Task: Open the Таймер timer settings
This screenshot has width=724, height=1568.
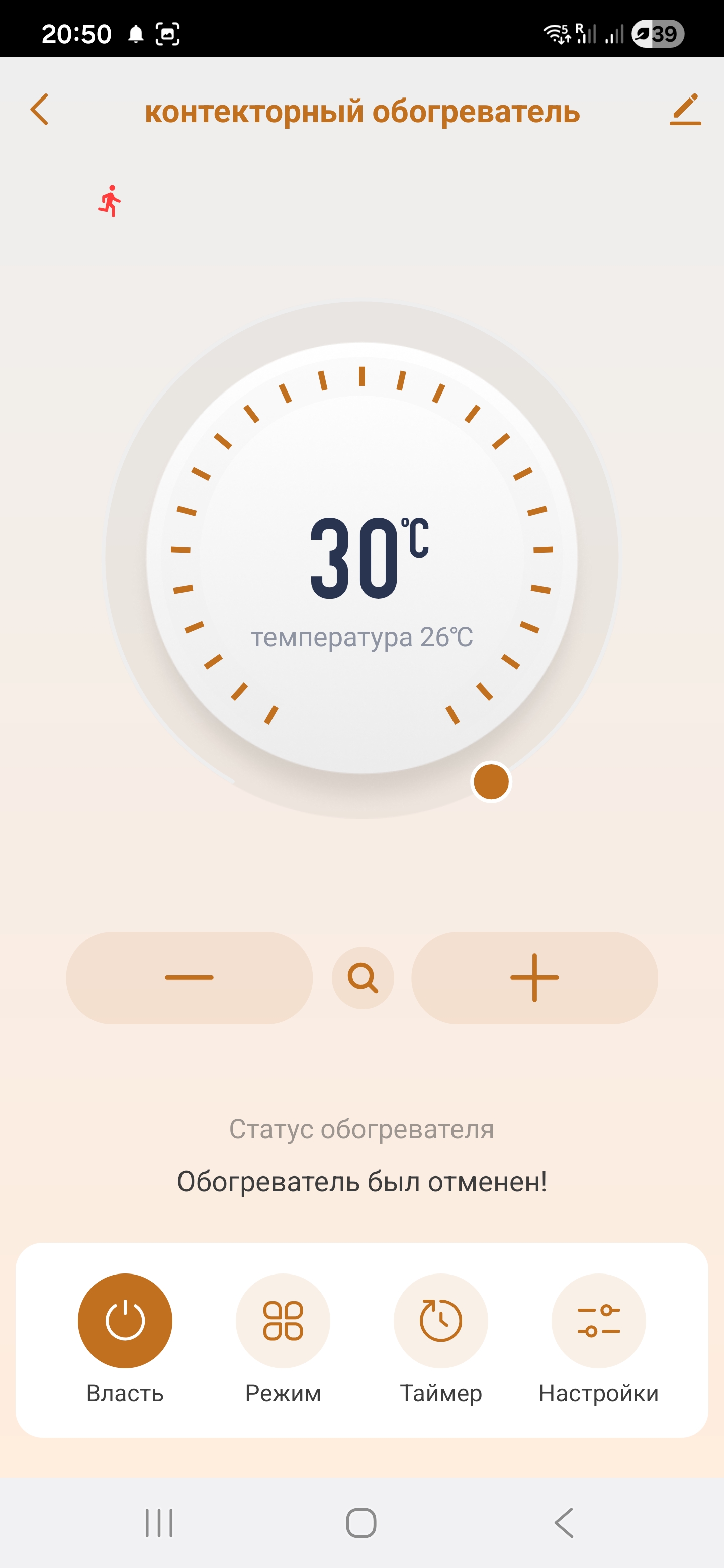Action: click(440, 1321)
